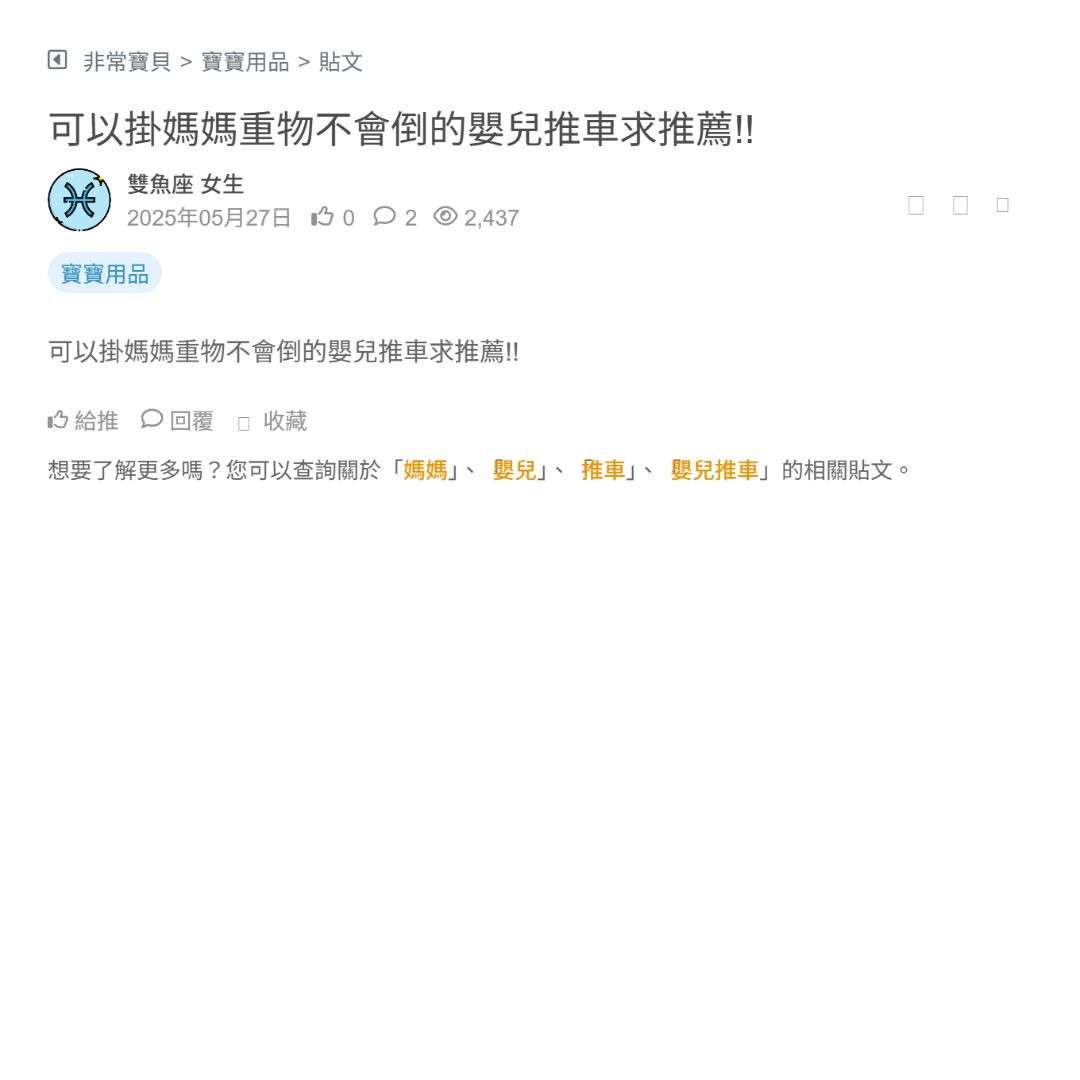The width and height of the screenshot is (1080, 1080).
Task: Reply to the post with 回覆
Action: (178, 421)
